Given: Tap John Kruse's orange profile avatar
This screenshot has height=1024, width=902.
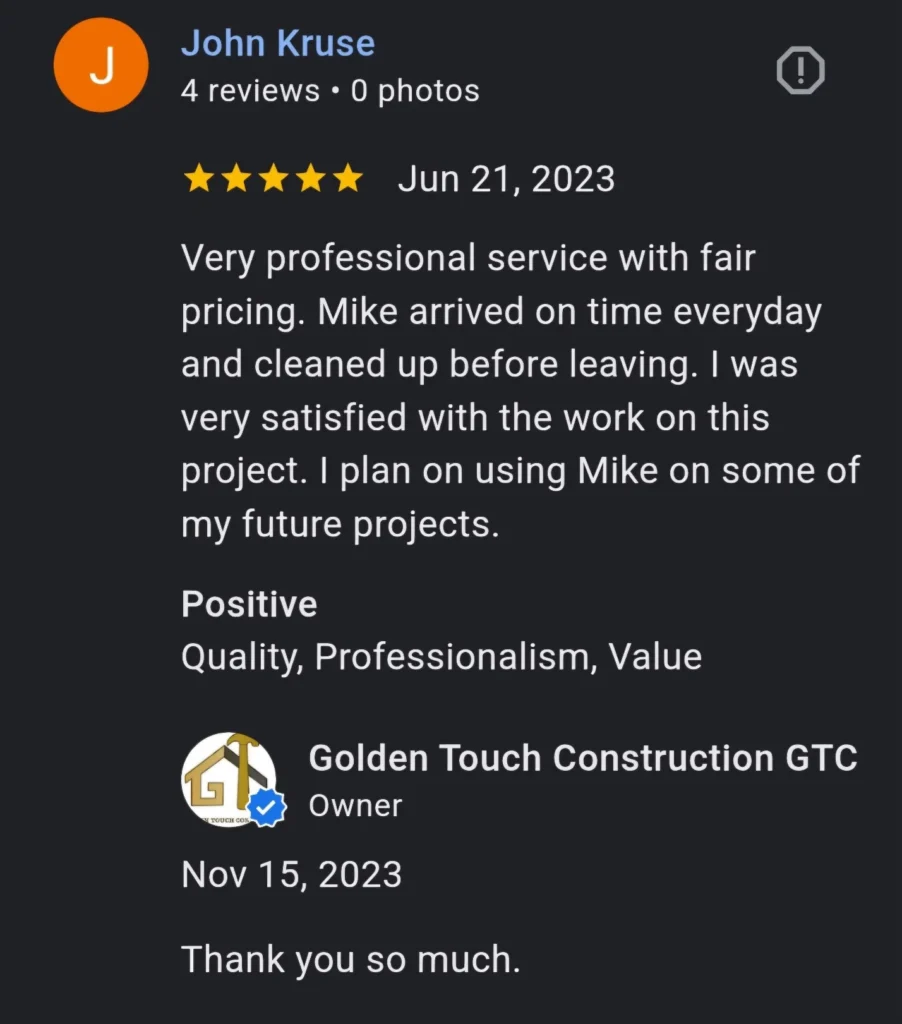Looking at the screenshot, I should coord(101,65).
